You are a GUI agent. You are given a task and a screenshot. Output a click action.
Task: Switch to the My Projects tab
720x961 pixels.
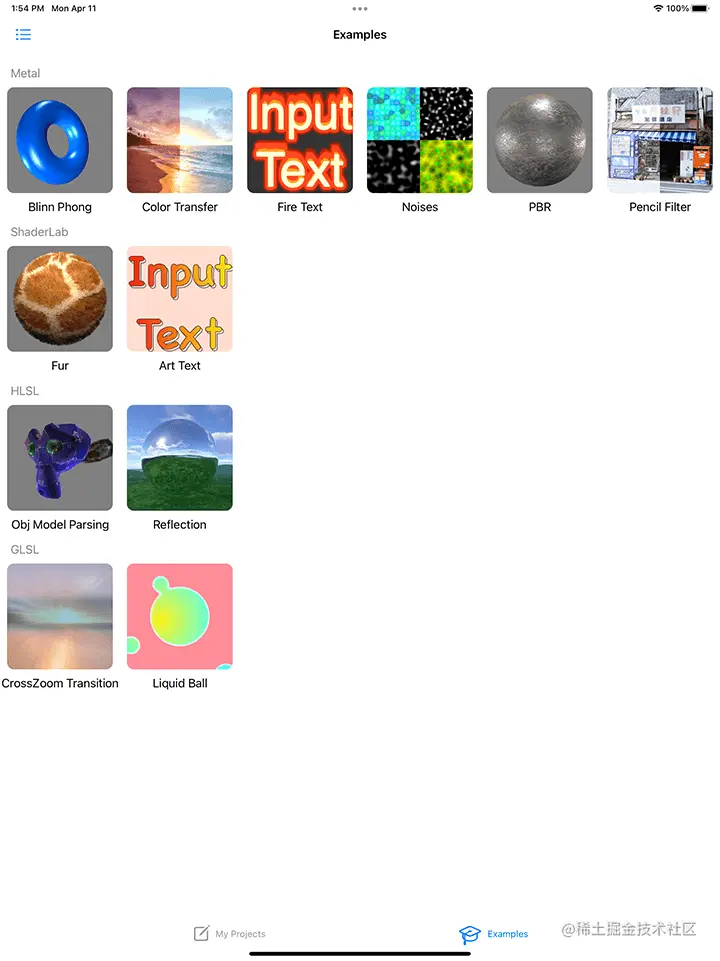pos(229,933)
